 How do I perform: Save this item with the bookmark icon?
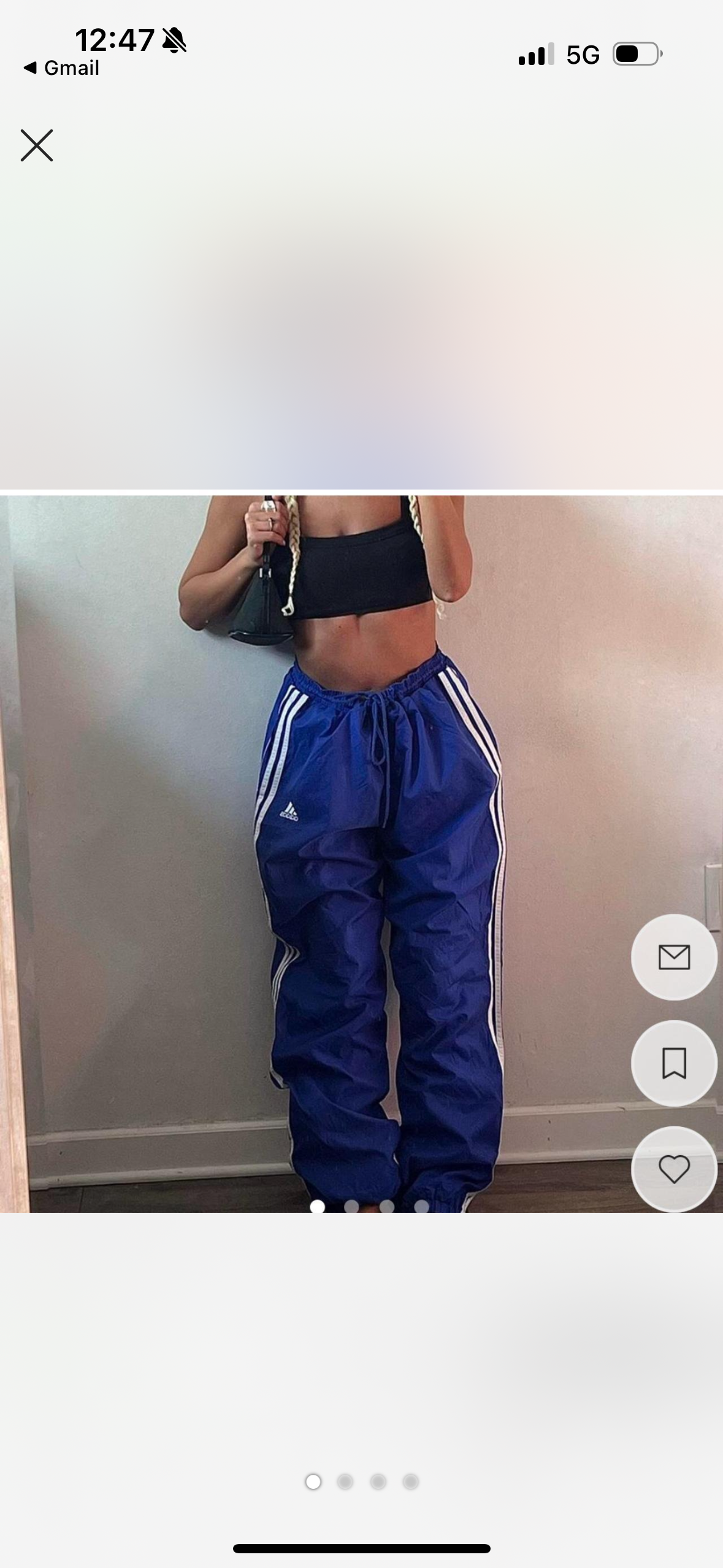(674, 1063)
